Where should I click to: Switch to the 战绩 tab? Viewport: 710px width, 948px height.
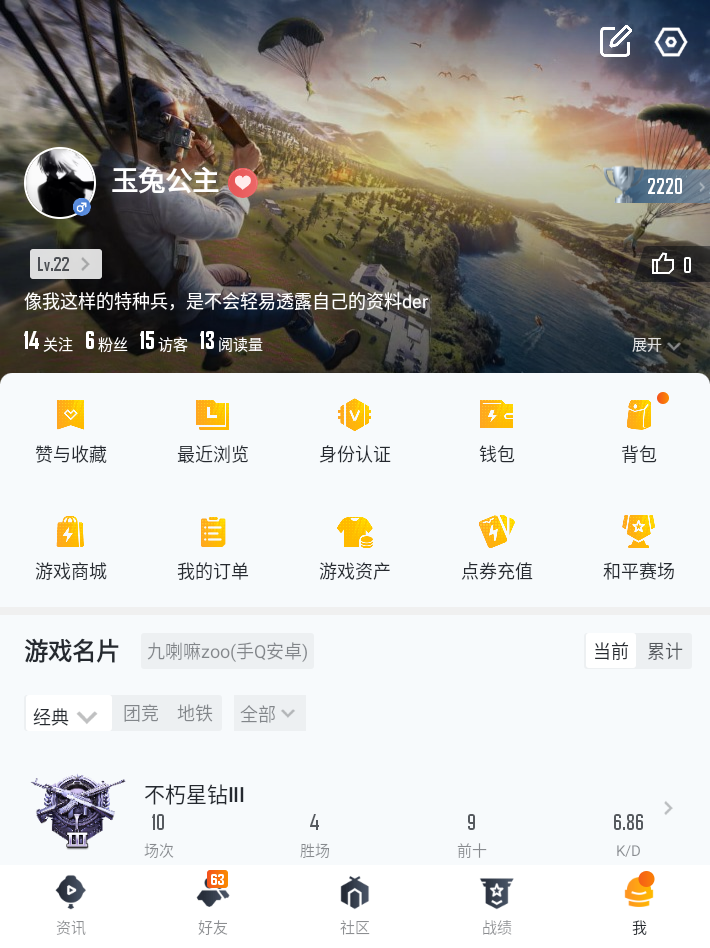pos(497,903)
